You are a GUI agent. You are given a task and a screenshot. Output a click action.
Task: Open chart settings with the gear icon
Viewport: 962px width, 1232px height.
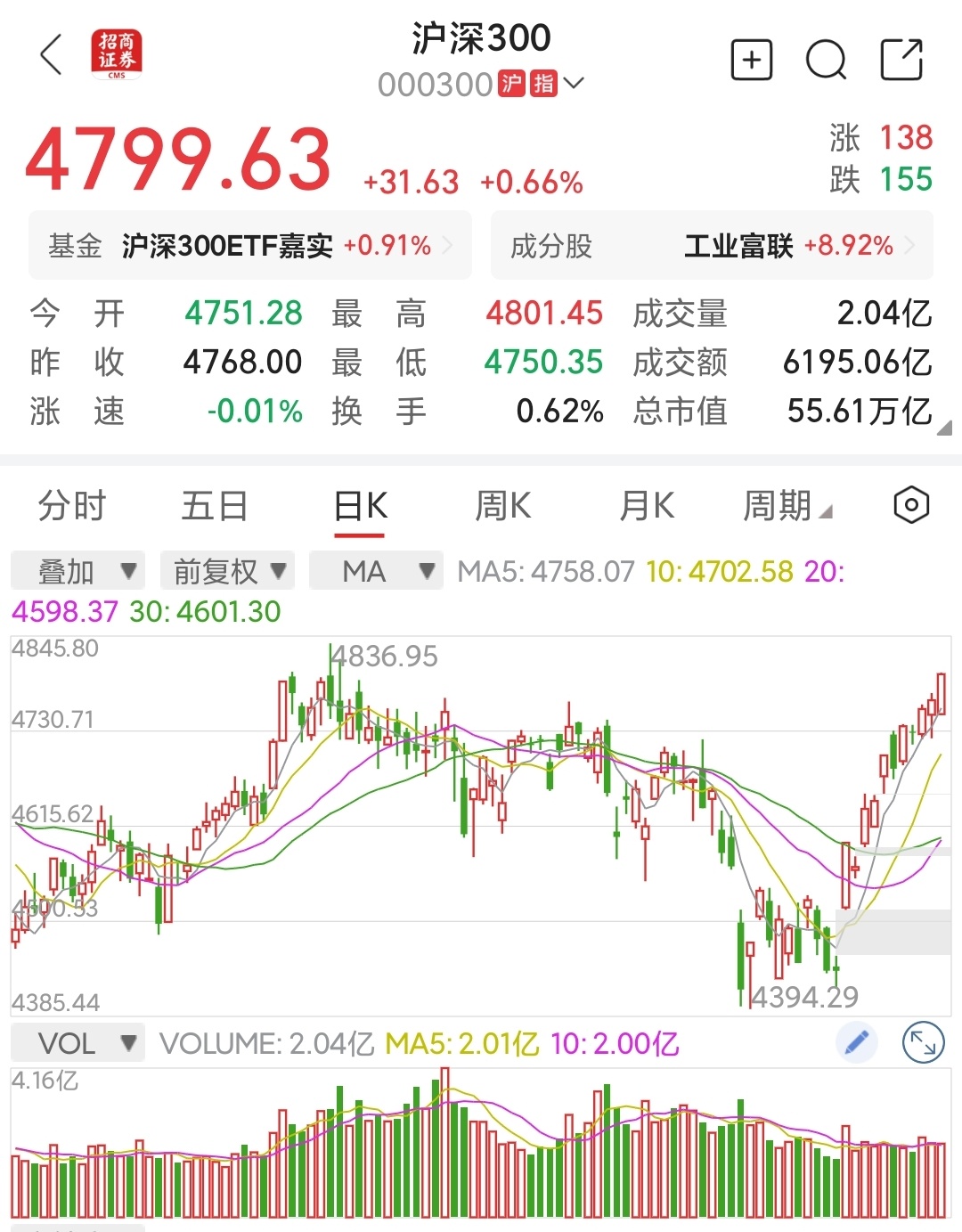point(910,505)
